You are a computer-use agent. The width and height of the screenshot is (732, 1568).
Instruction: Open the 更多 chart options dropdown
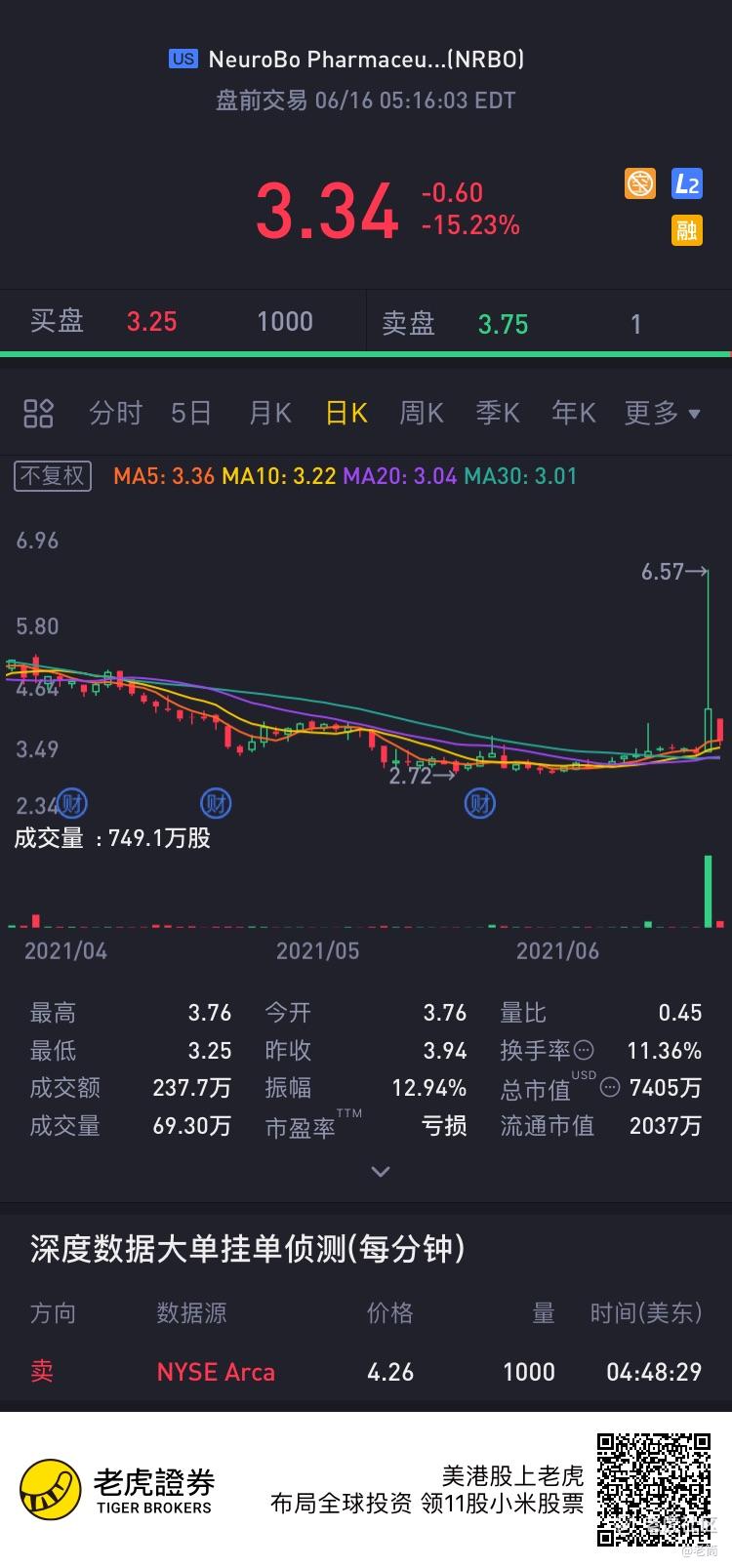point(662,414)
